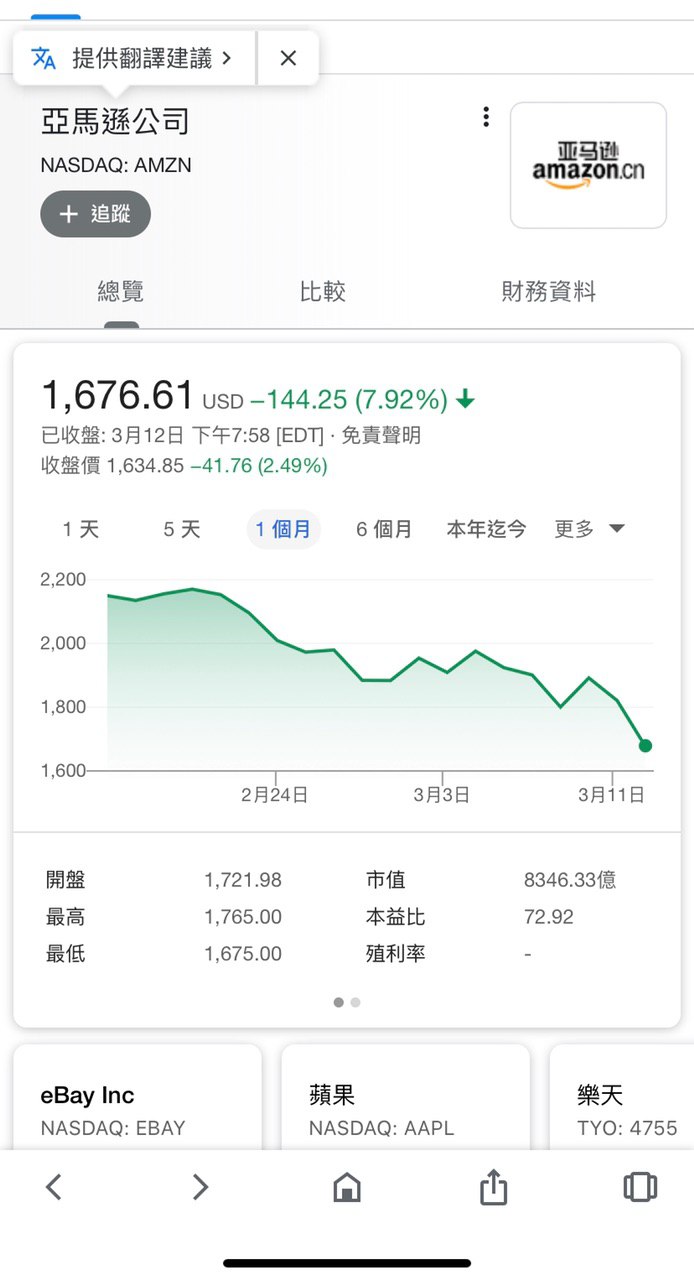The width and height of the screenshot is (694, 1280).
Task: Open the three-dot overflow menu
Action: [x=486, y=117]
